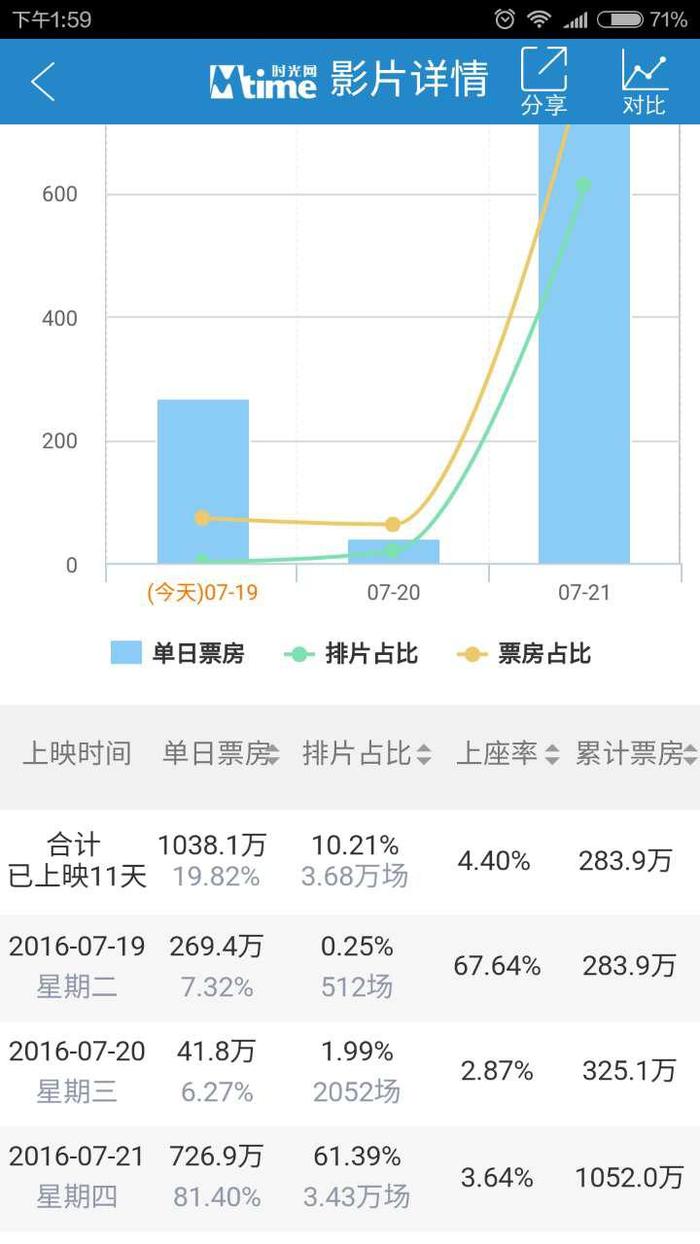Sort table by 累计票房 column
This screenshot has height=1244, width=700.
[636, 754]
